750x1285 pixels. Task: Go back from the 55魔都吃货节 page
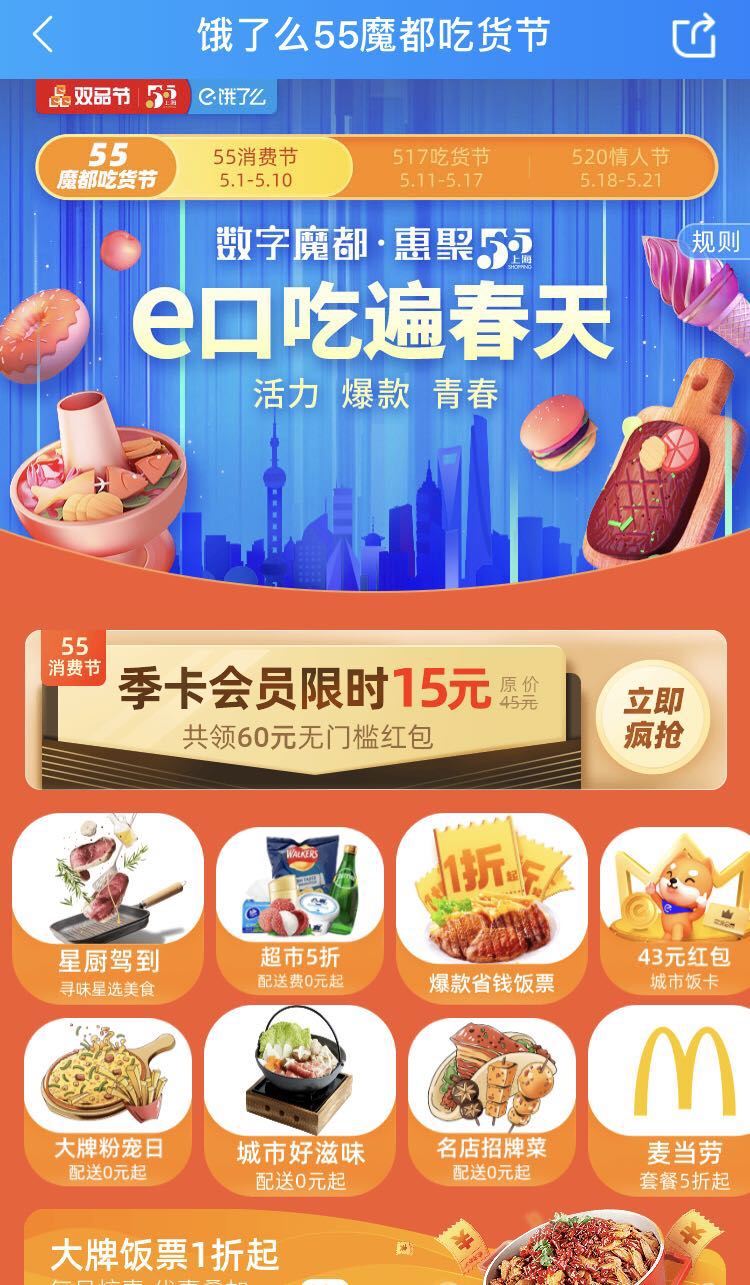pyautogui.click(x=42, y=36)
